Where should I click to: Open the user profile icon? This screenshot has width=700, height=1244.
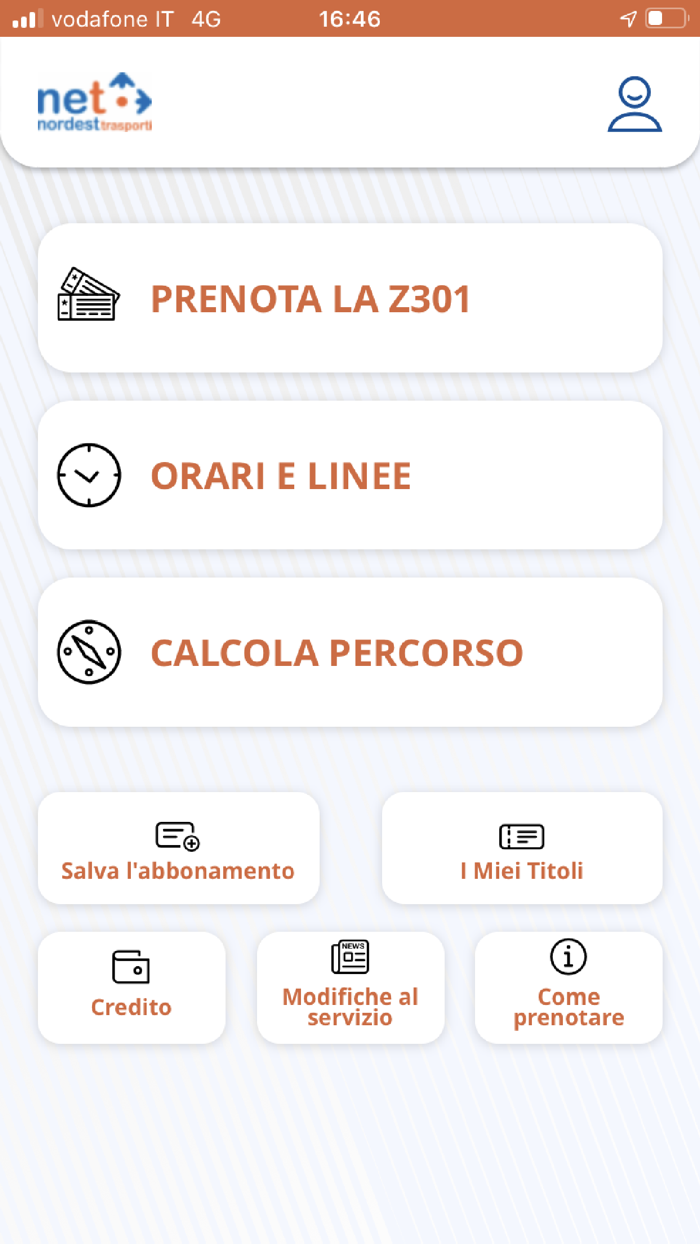point(635,105)
